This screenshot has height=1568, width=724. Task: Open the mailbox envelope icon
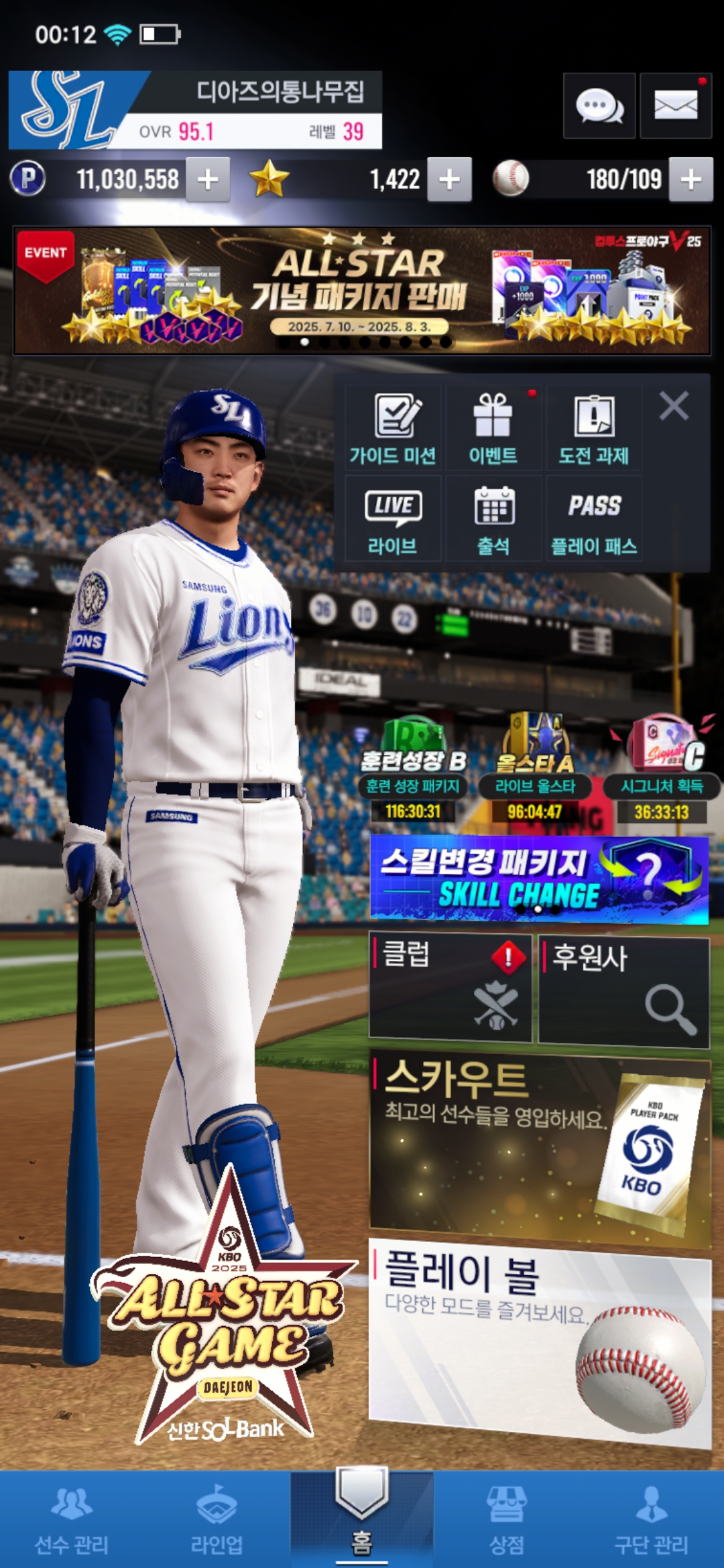click(675, 106)
